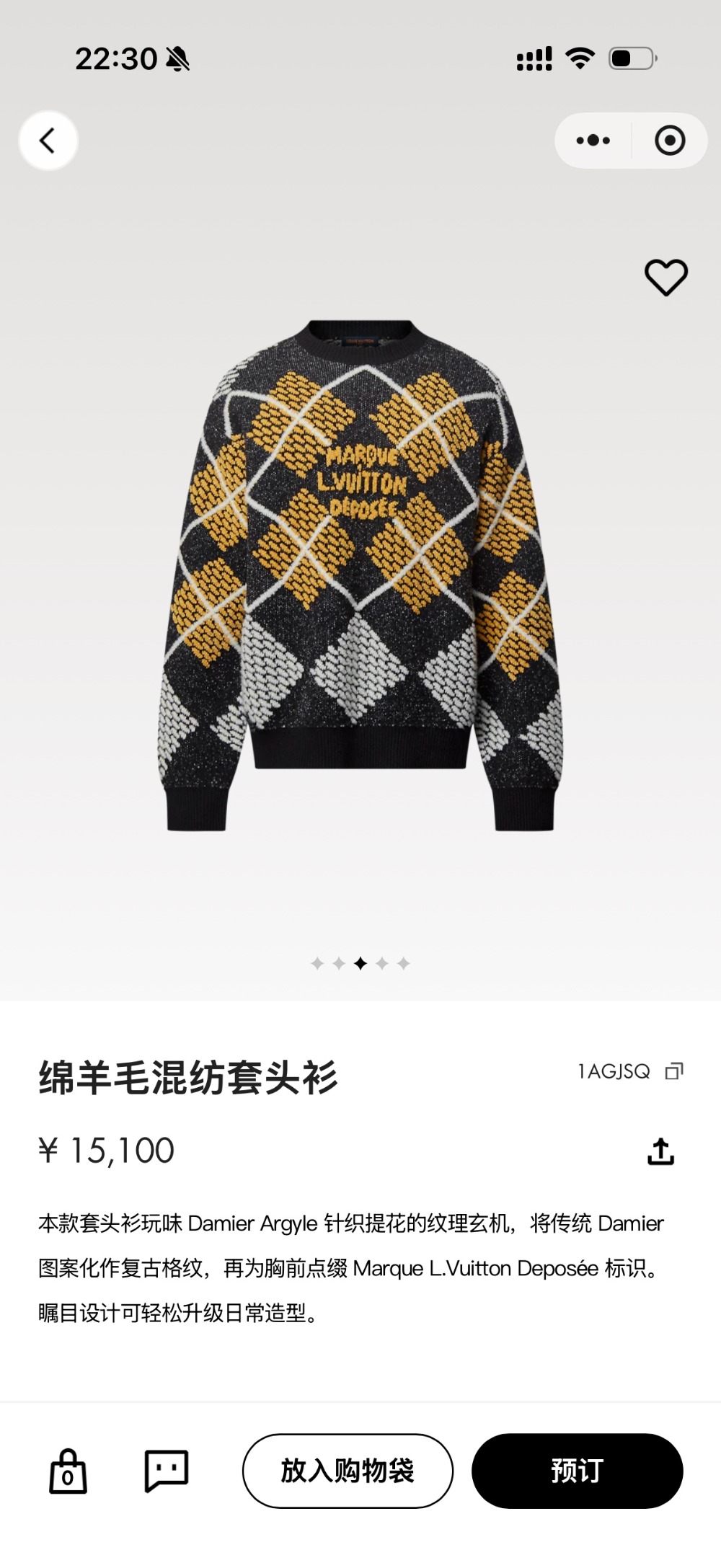Open the mini program more options menu
The image size is (721, 1568).
point(593,141)
